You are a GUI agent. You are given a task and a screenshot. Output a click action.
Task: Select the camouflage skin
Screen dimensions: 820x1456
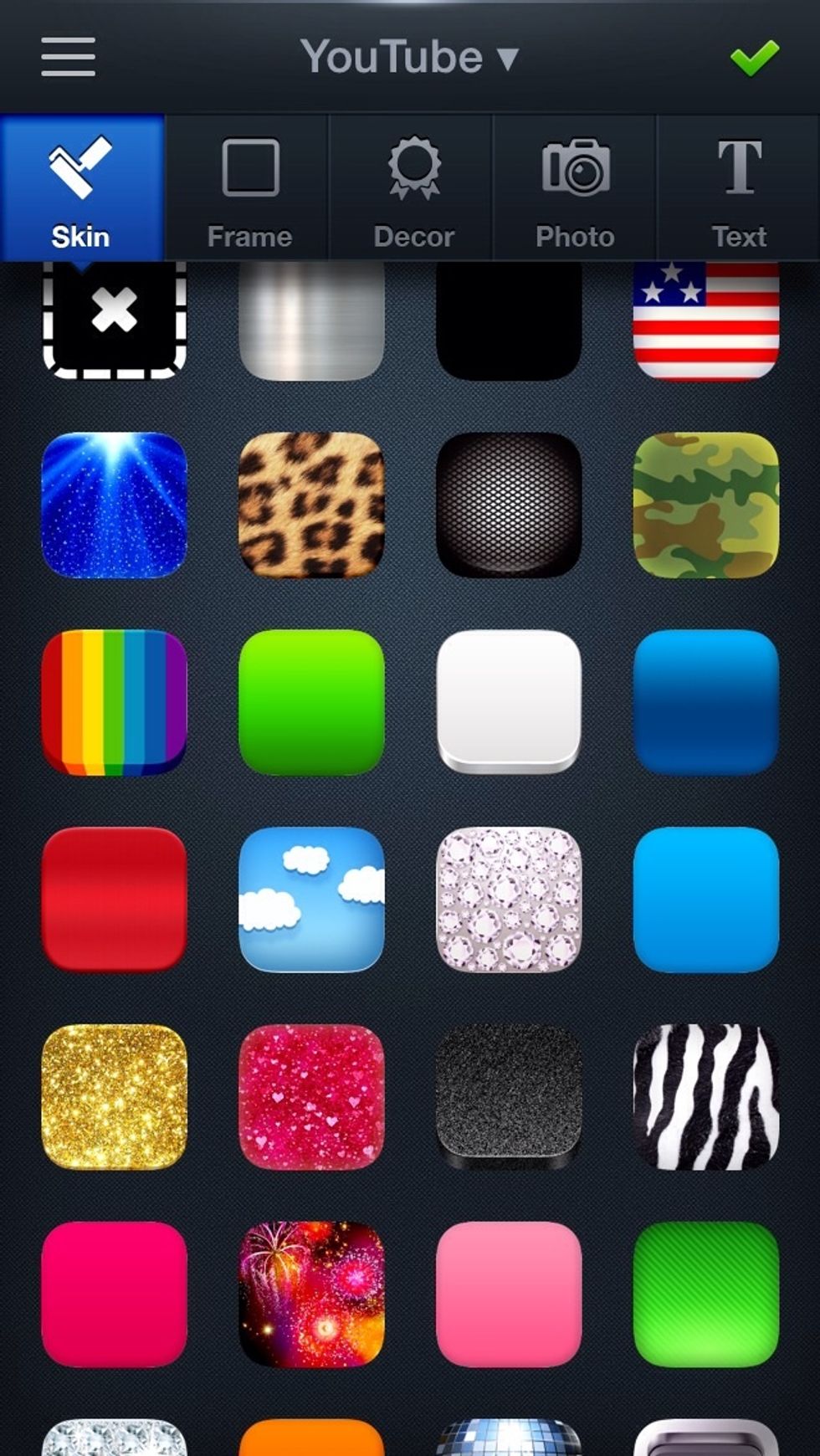coord(706,505)
